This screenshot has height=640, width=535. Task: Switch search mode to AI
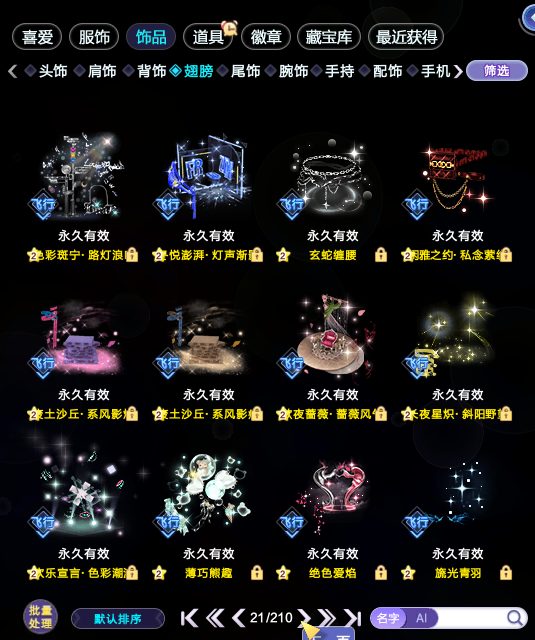pos(422,618)
